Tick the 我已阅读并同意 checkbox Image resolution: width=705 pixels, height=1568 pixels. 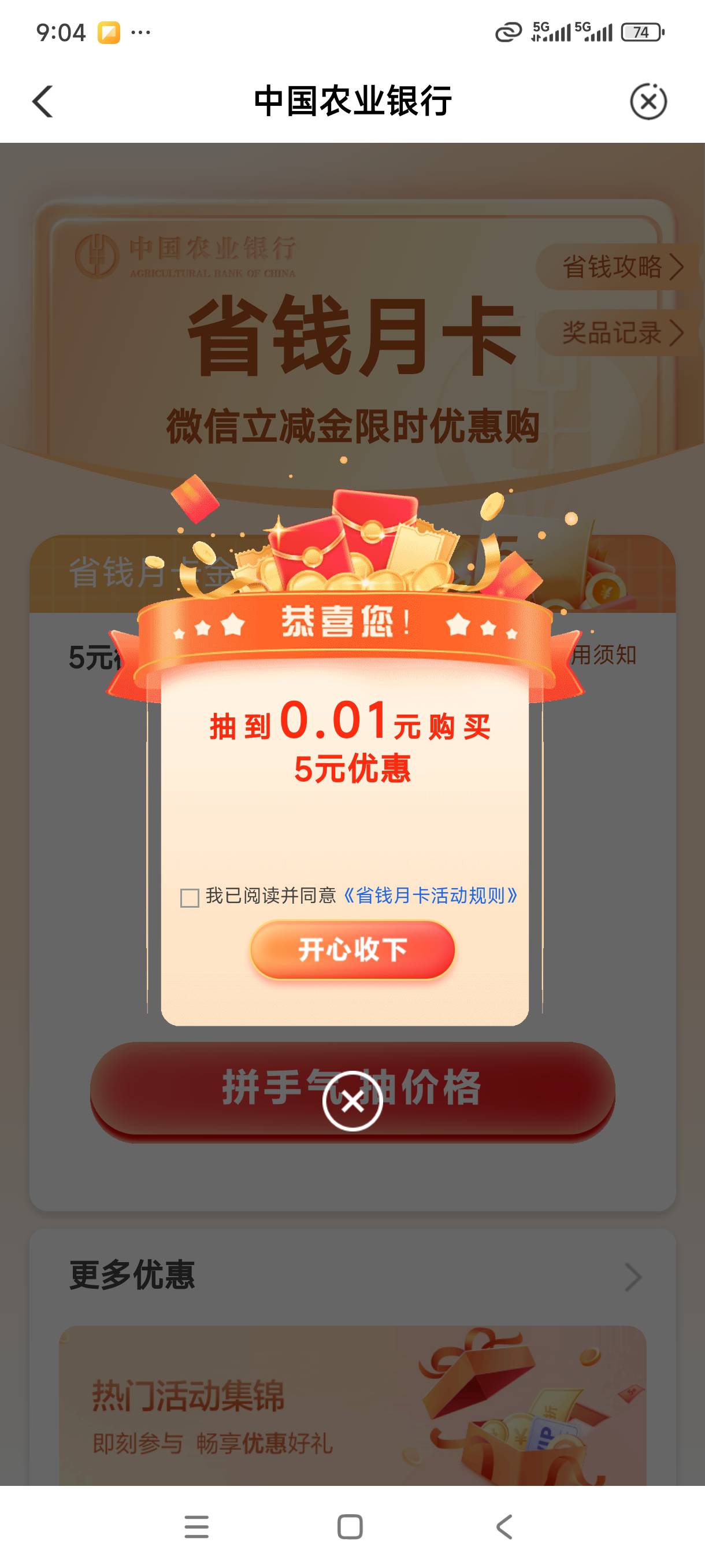[190, 897]
